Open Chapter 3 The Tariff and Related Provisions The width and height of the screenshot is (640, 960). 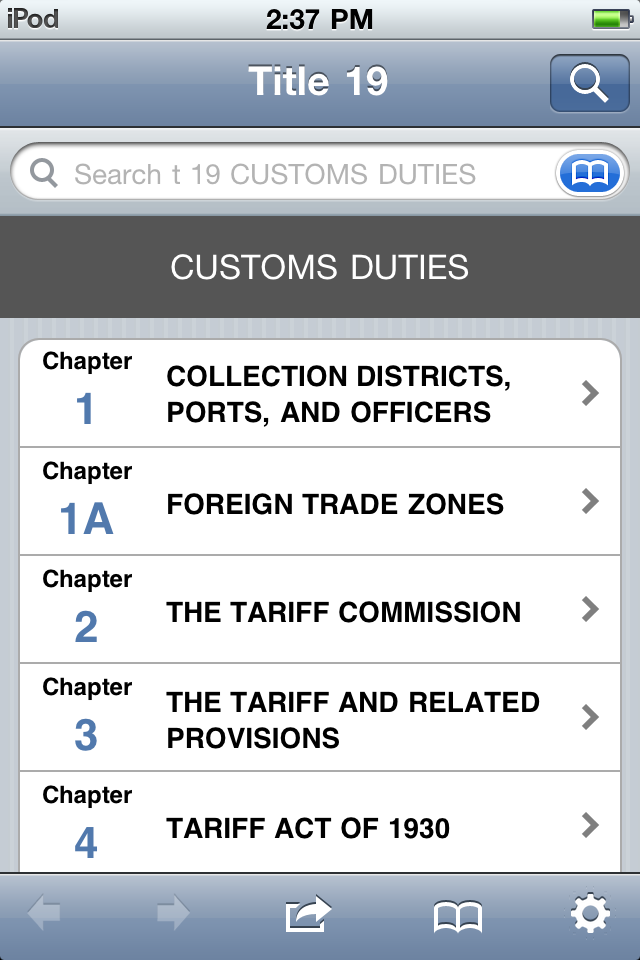pos(320,718)
